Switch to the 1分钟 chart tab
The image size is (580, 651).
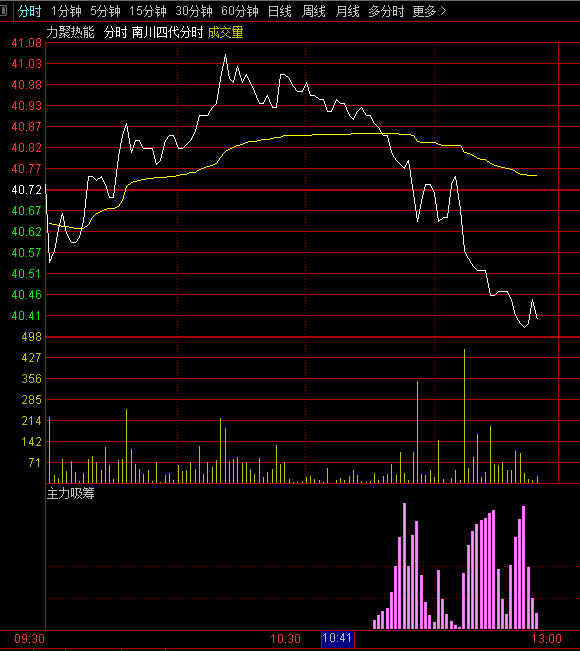(x=66, y=11)
